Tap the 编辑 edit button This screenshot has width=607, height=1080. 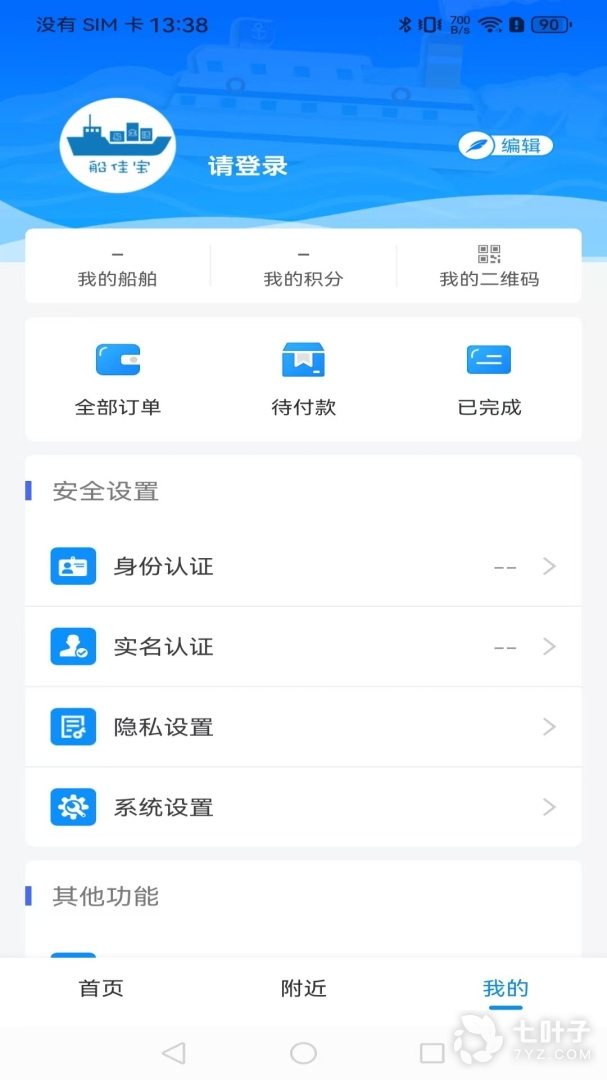(x=506, y=146)
